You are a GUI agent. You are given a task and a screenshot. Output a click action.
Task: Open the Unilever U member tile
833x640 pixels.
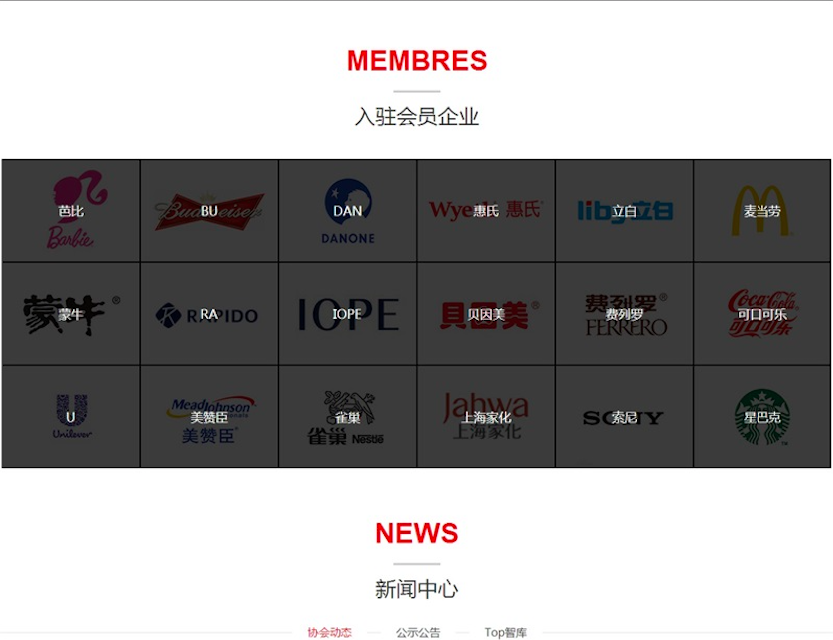click(71, 417)
